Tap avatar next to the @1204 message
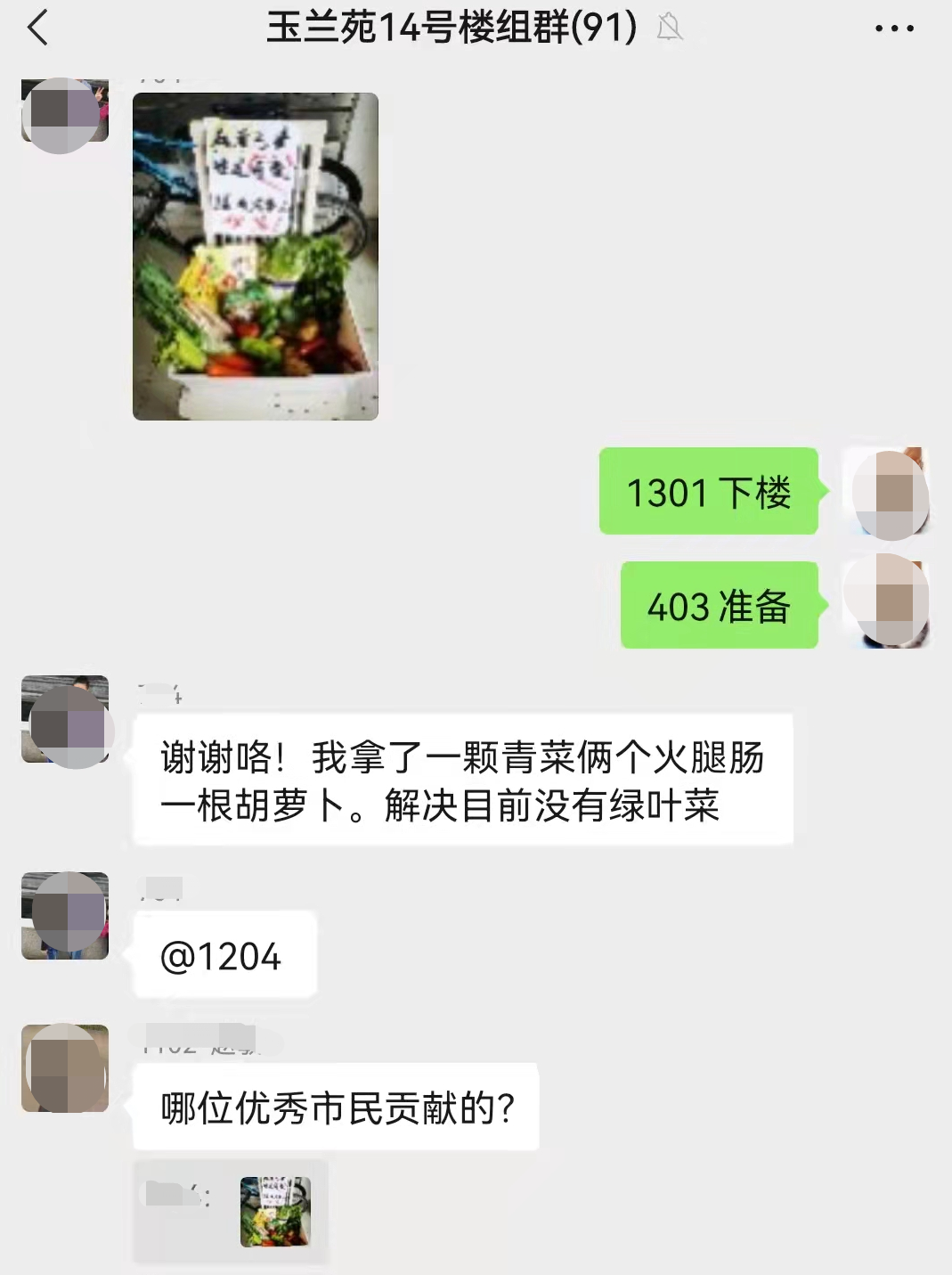Image resolution: width=952 pixels, height=1275 pixels. tap(65, 915)
